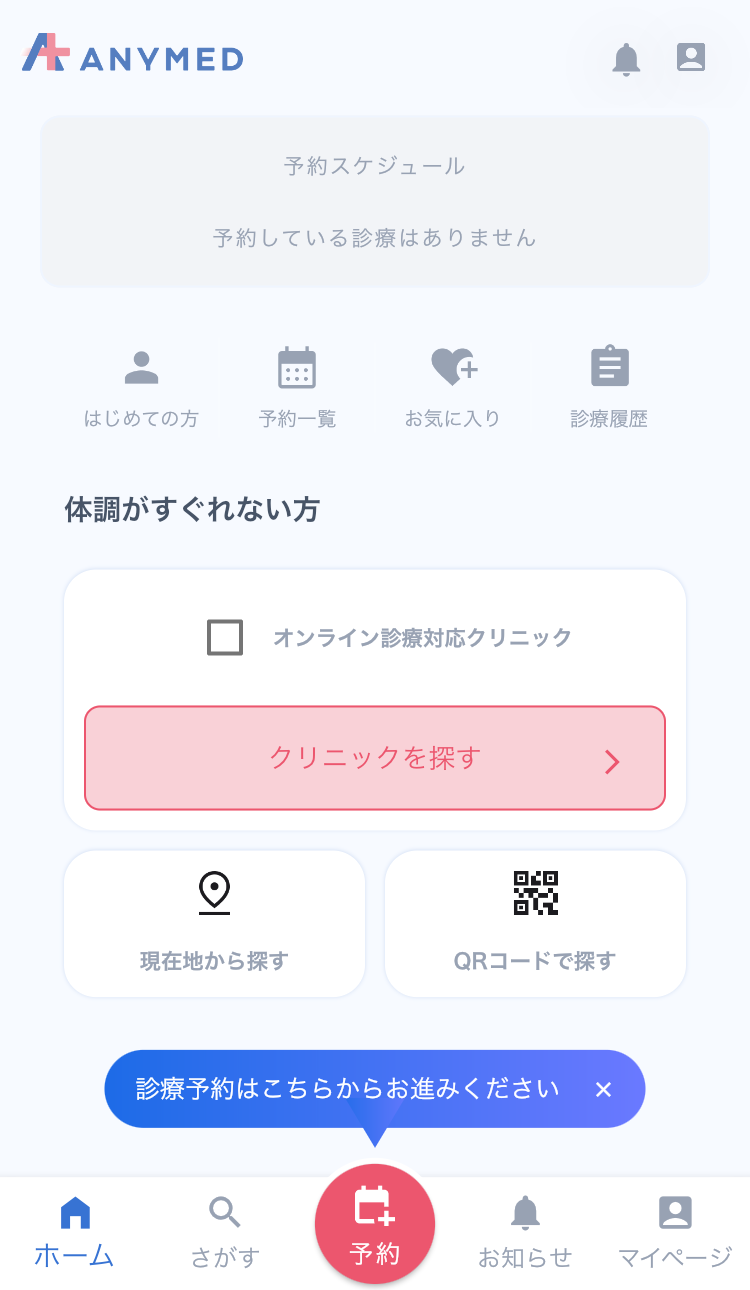Tap the クリニックを探す button
The width and height of the screenshot is (750, 1290).
(x=375, y=758)
